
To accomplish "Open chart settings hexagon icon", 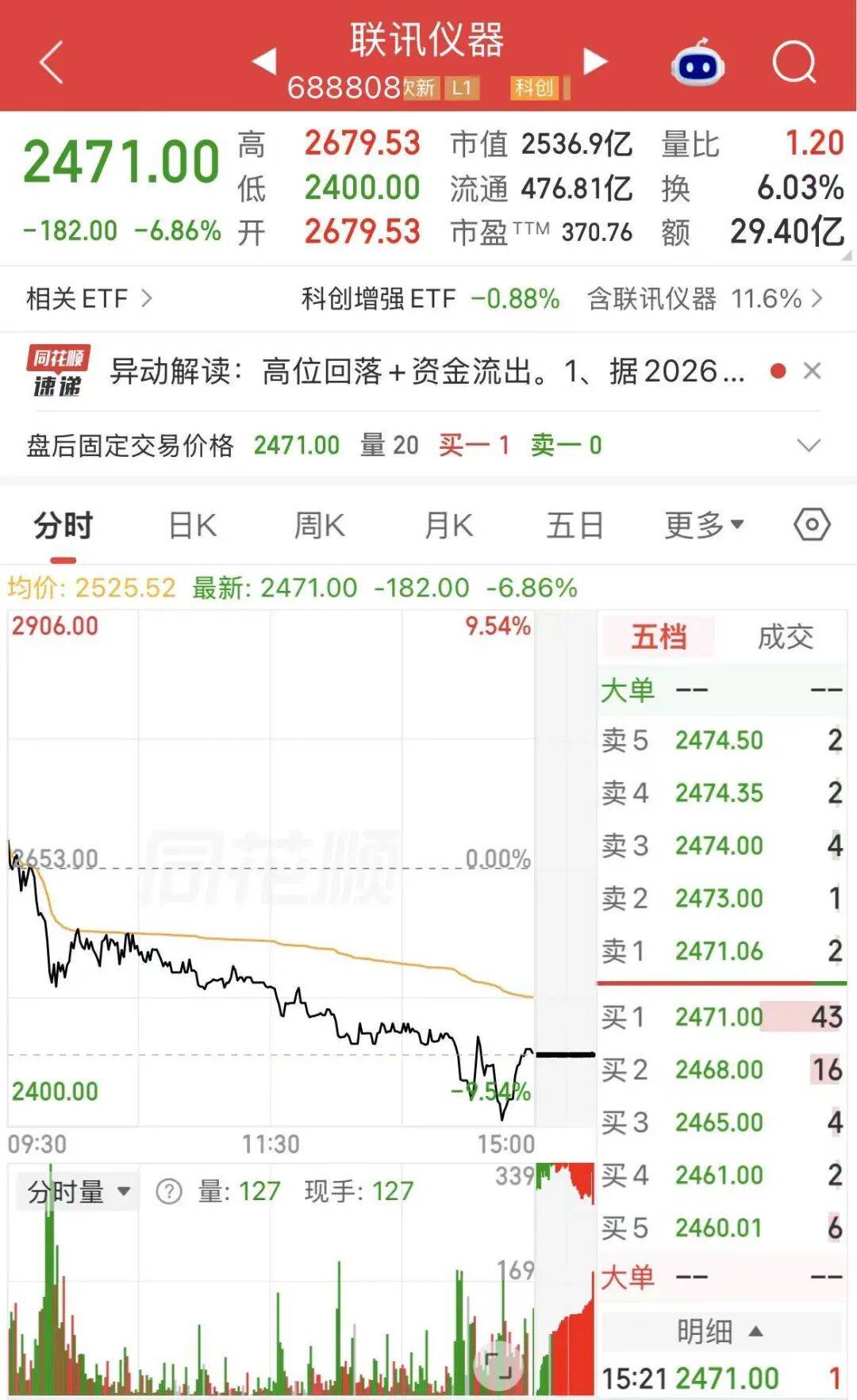I will (813, 525).
